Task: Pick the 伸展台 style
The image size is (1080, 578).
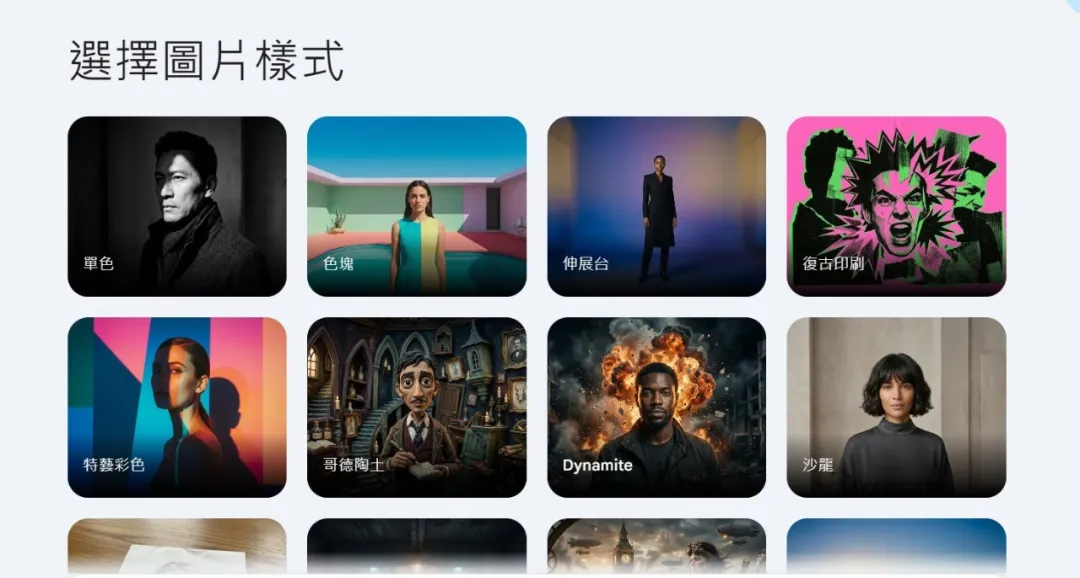Action: pyautogui.click(x=656, y=206)
